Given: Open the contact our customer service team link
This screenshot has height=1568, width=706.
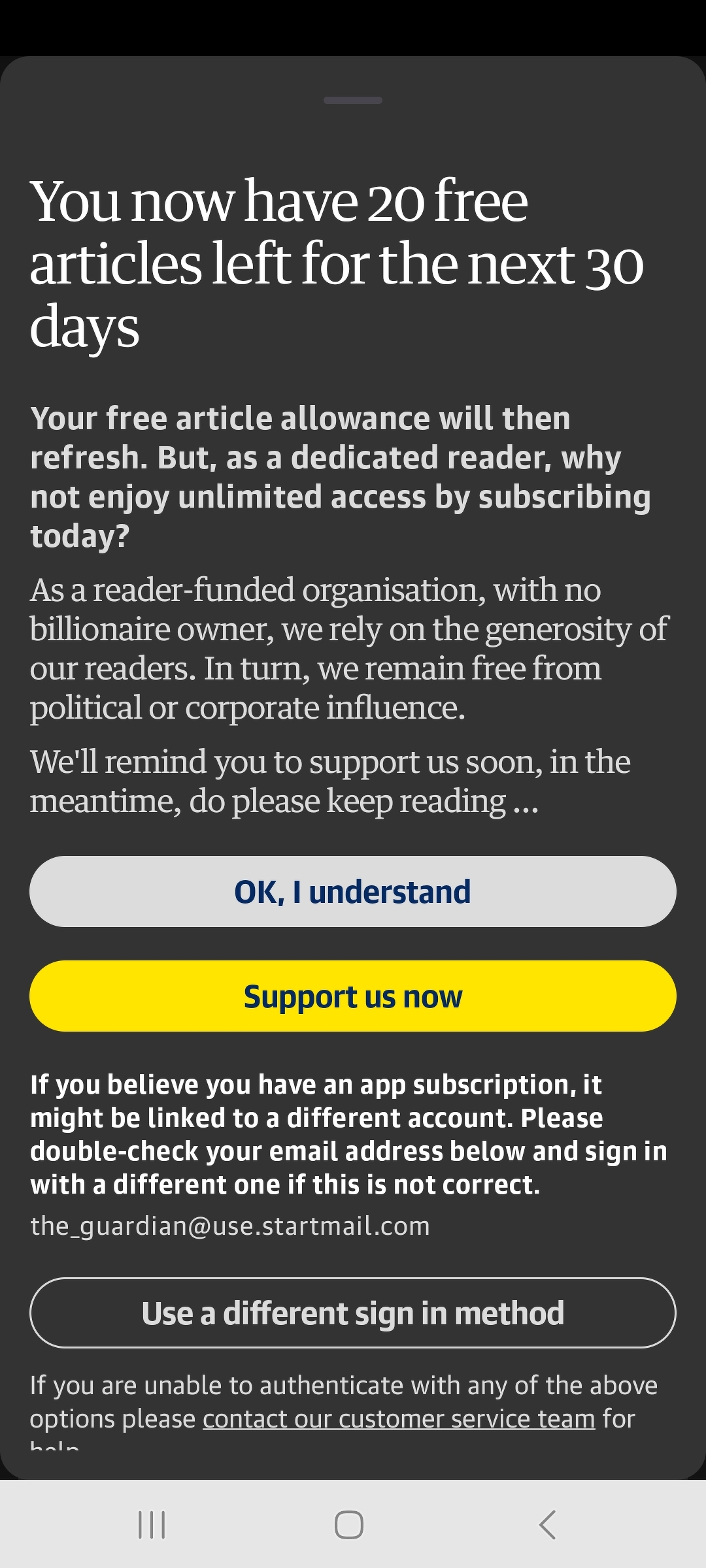Looking at the screenshot, I should click(399, 1419).
